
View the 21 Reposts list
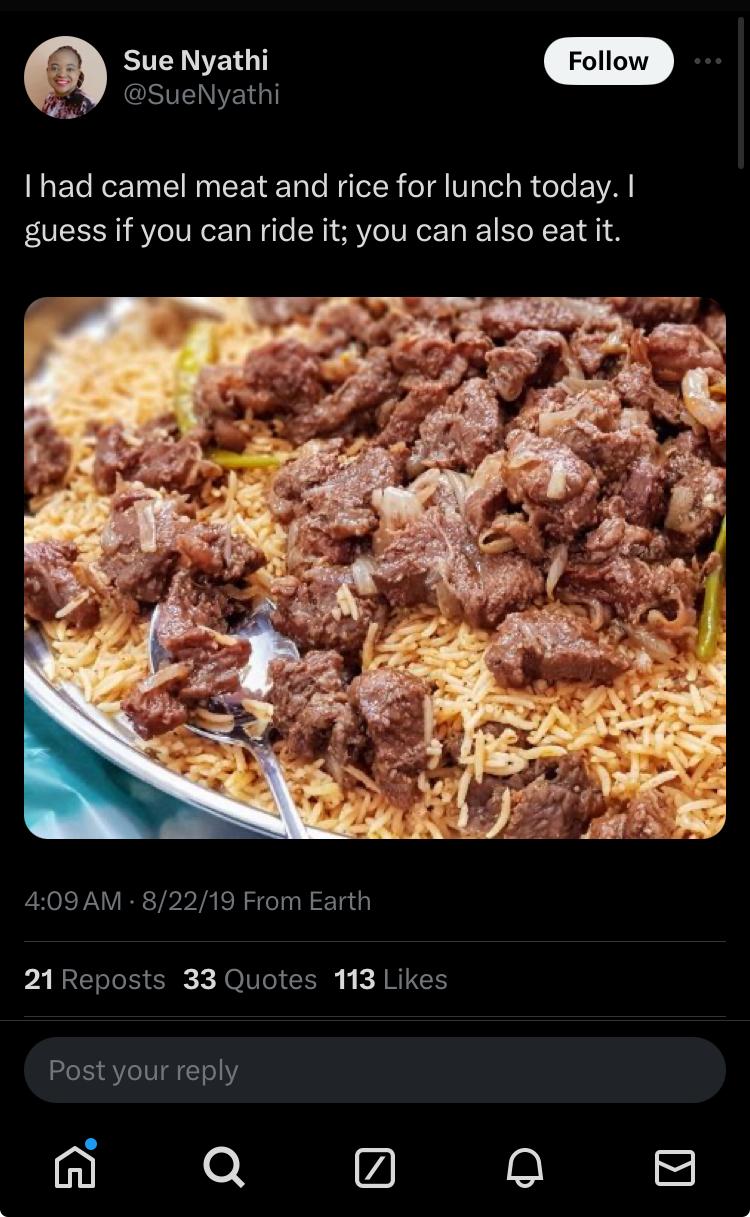[95, 979]
